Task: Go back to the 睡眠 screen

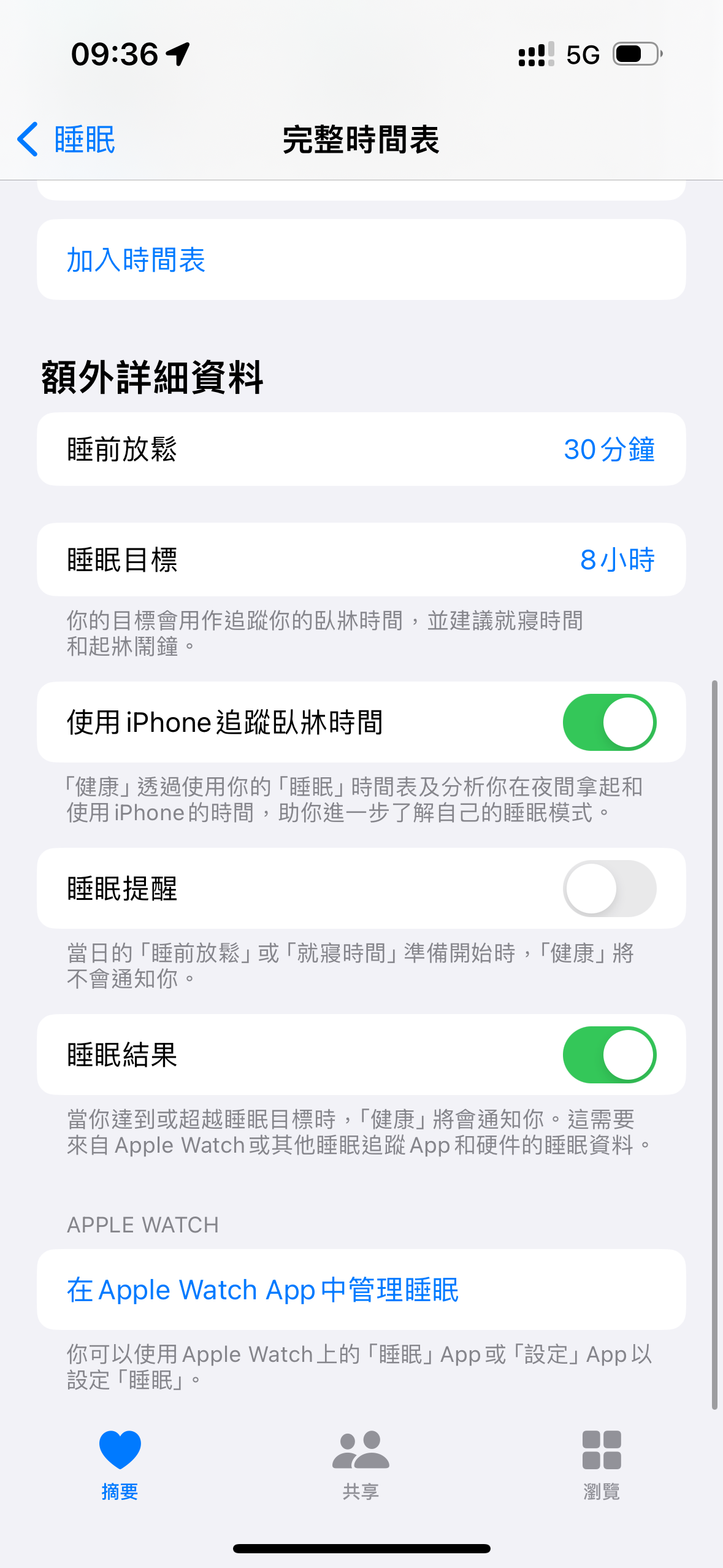Action: point(66,140)
